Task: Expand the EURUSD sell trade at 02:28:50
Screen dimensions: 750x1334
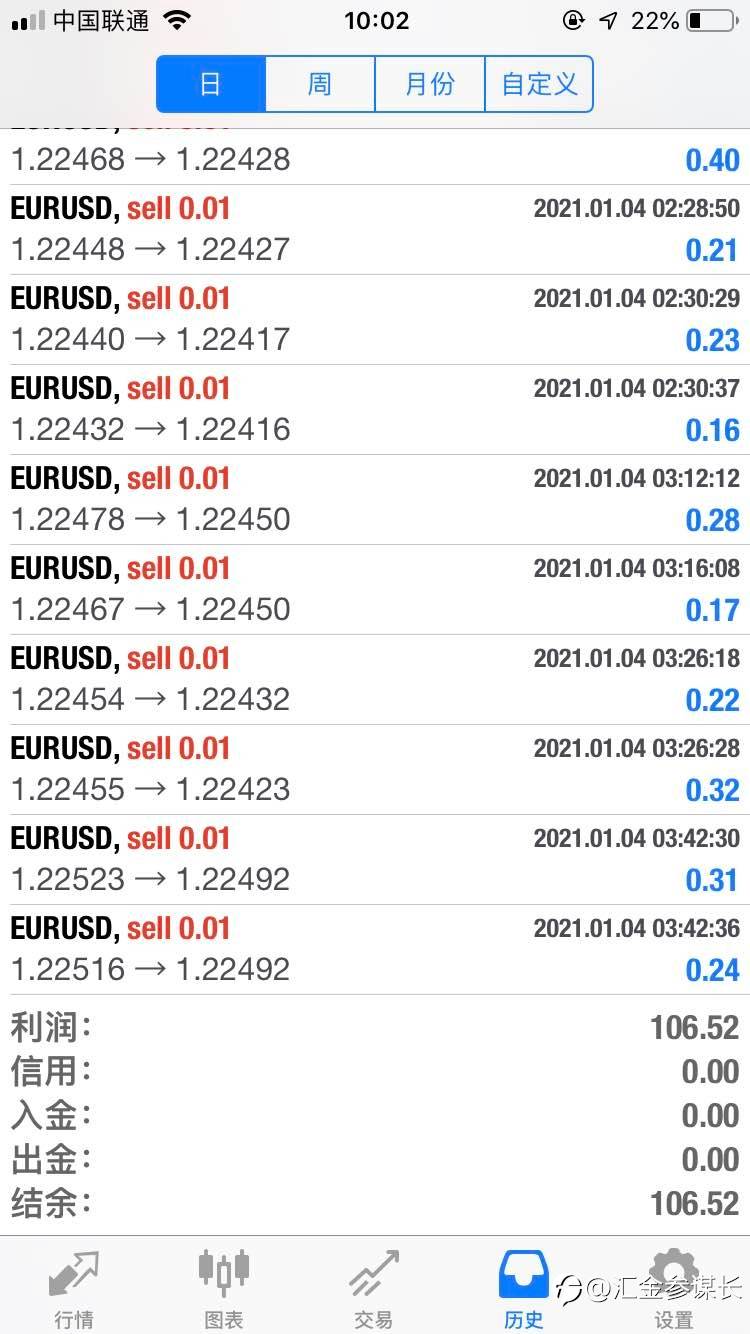Action: [x=375, y=230]
